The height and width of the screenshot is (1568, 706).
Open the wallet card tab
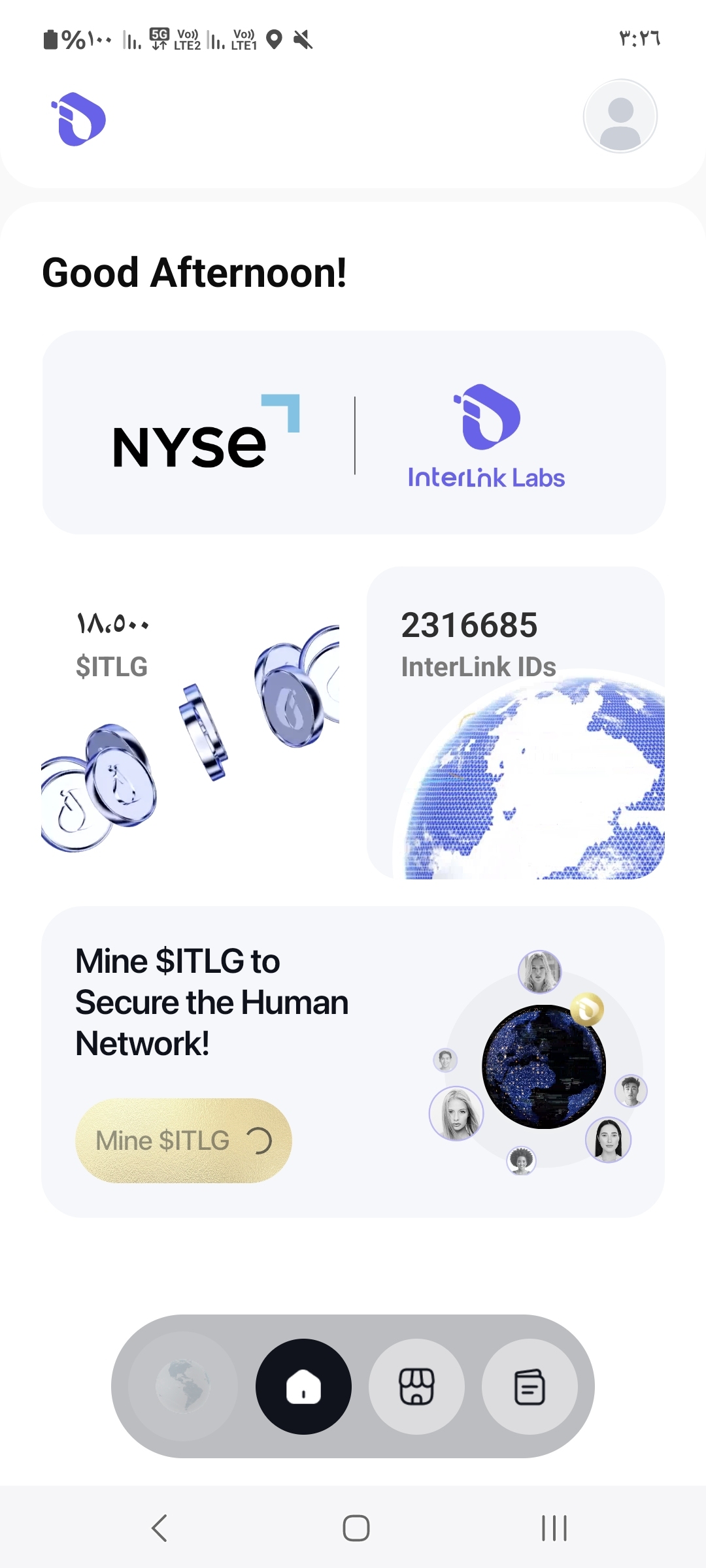[529, 1386]
